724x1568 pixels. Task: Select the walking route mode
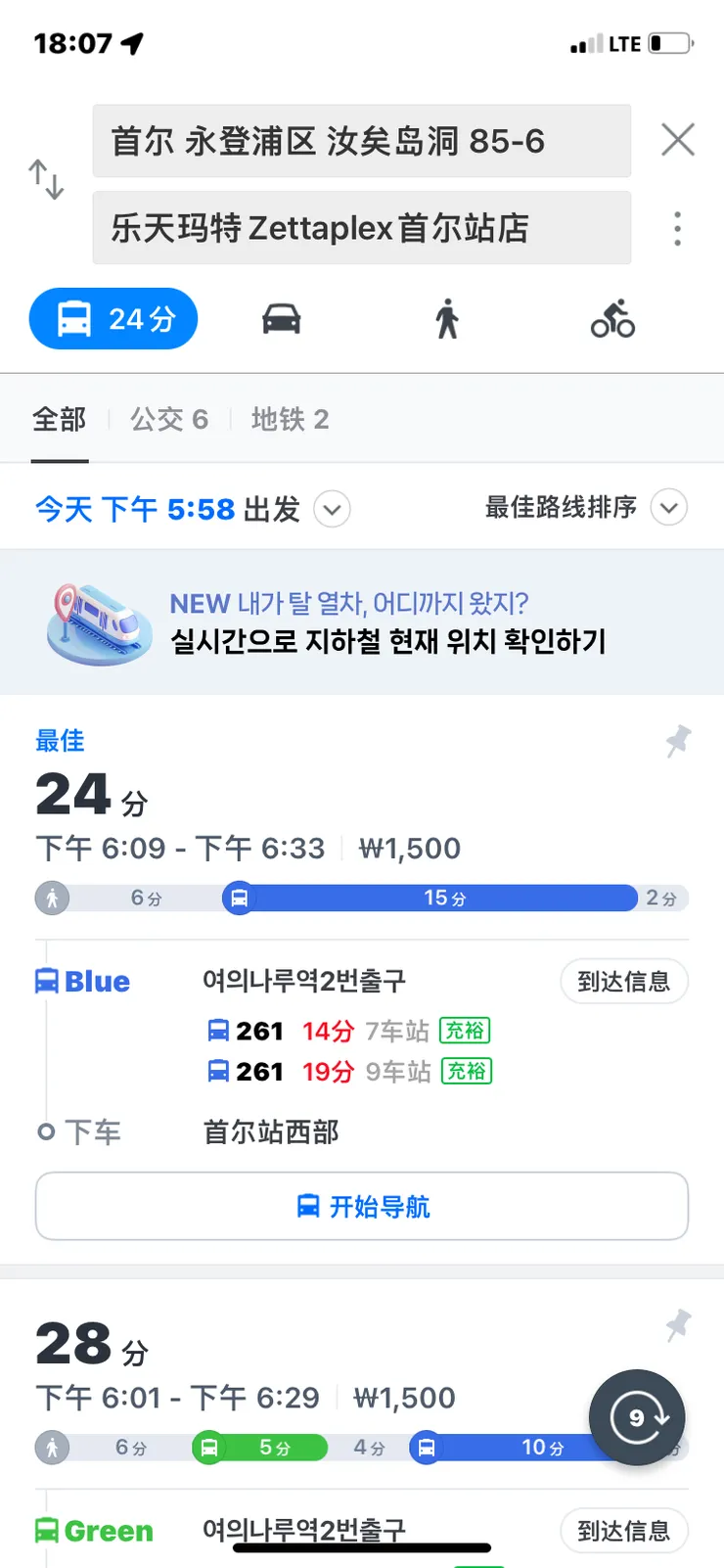446,318
